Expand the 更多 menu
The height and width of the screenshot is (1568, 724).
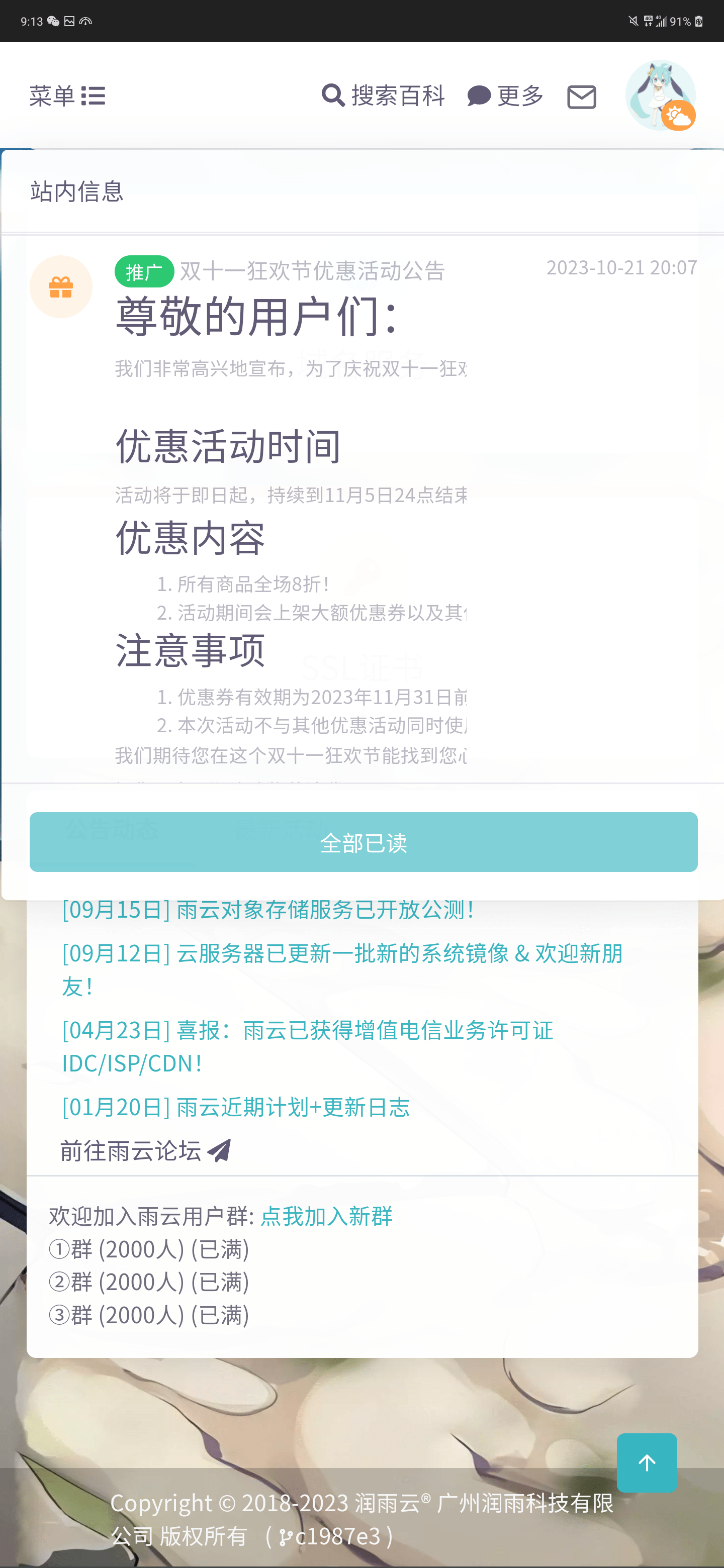point(505,96)
